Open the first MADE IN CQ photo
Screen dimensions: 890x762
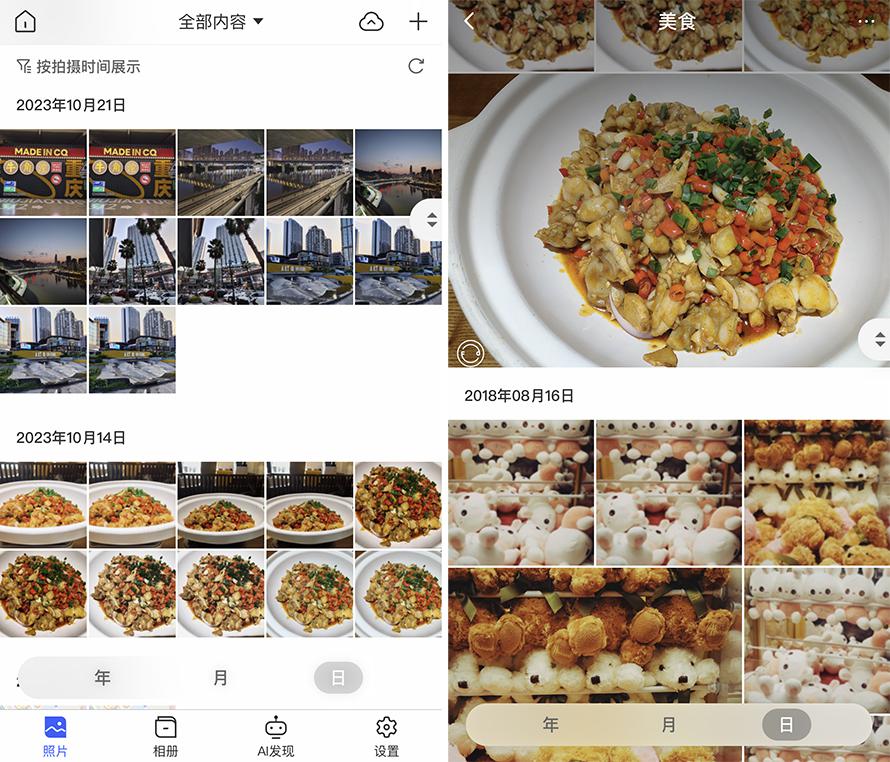43,172
